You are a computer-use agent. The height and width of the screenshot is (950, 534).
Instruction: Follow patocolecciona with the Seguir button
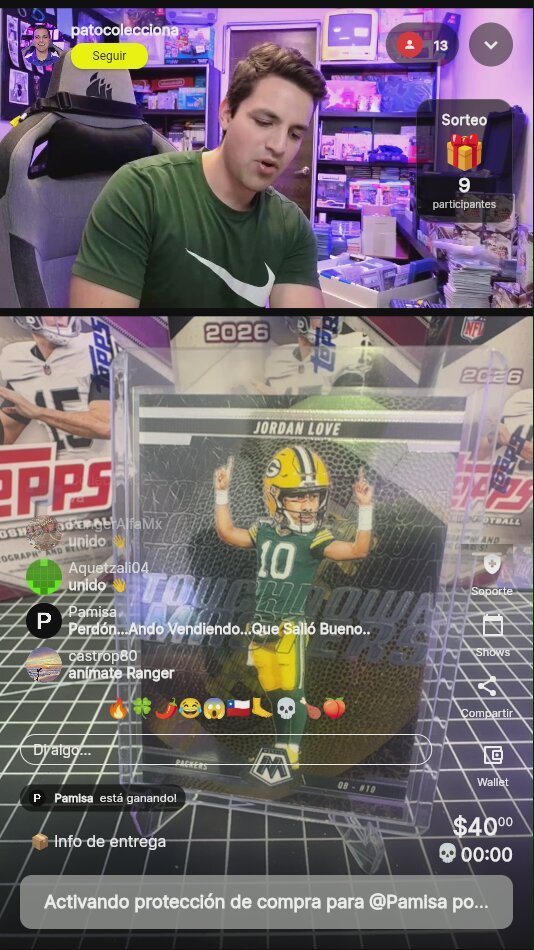(109, 56)
